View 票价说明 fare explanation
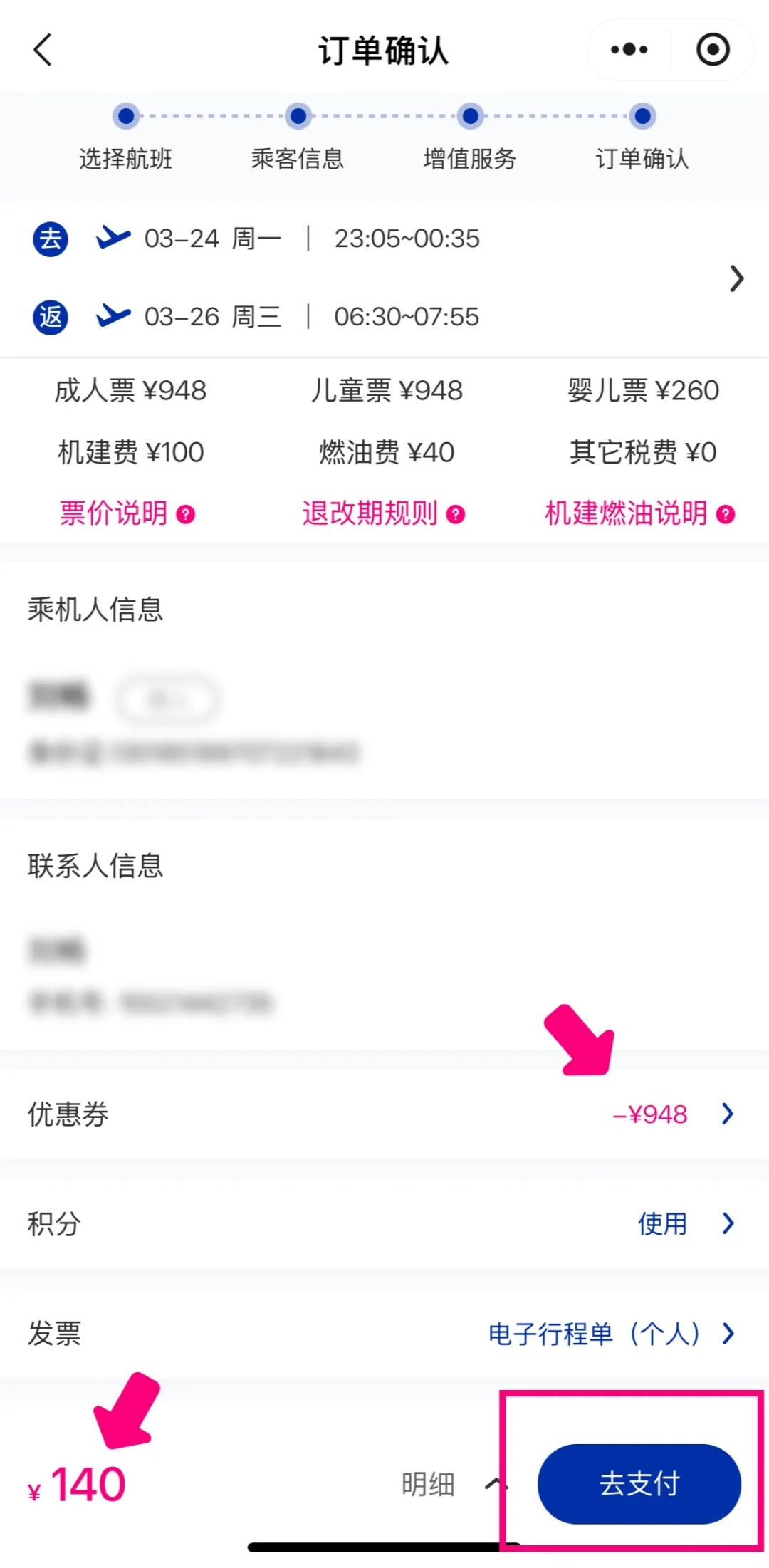This screenshot has height=1568, width=769. (127, 513)
